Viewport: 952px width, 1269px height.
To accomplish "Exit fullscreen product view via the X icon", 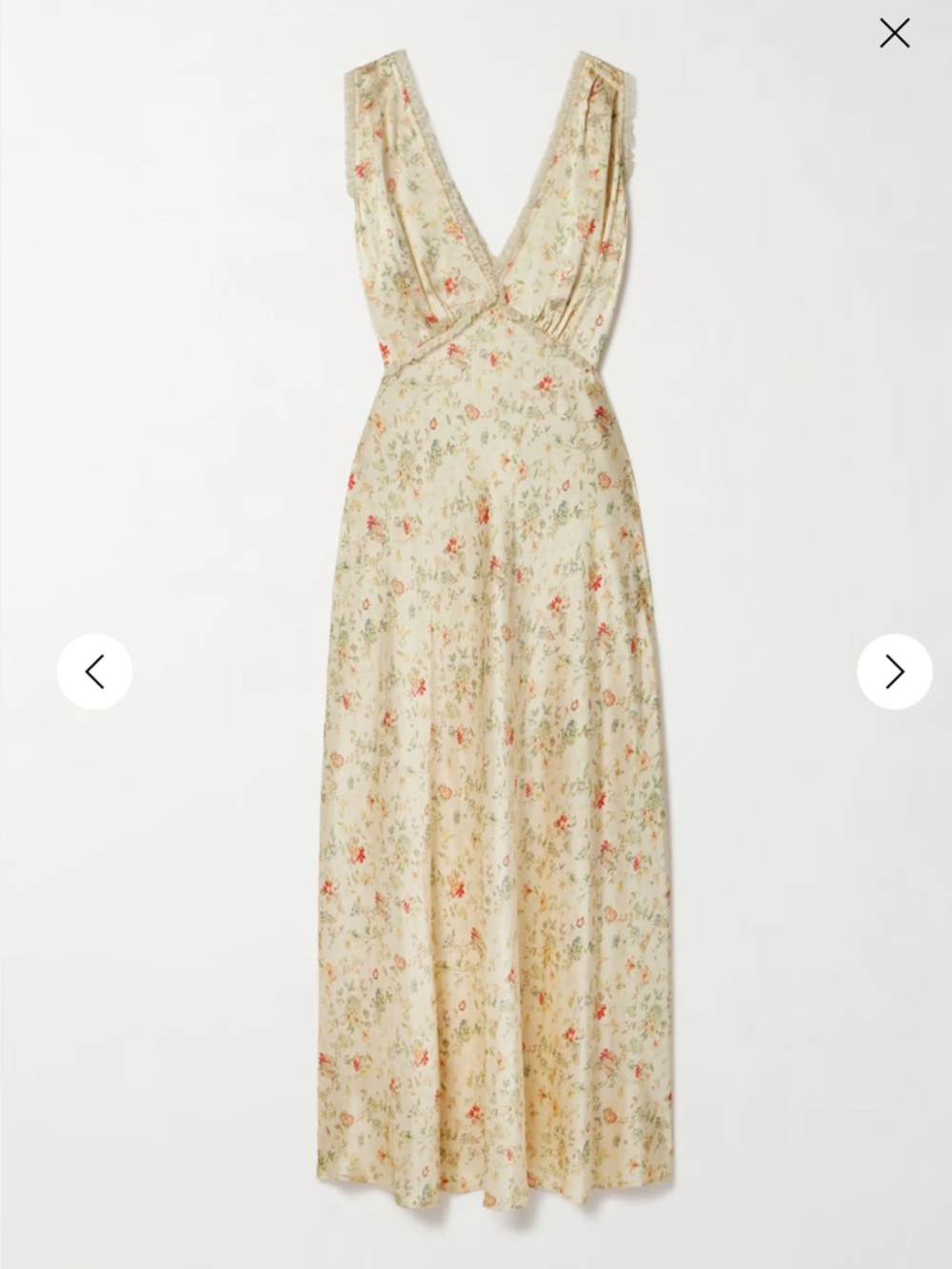I will pyautogui.click(x=893, y=32).
